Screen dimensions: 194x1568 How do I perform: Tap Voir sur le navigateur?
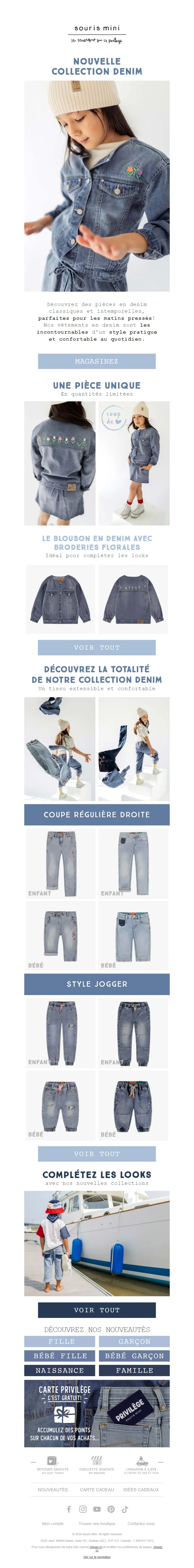[97, 1557]
